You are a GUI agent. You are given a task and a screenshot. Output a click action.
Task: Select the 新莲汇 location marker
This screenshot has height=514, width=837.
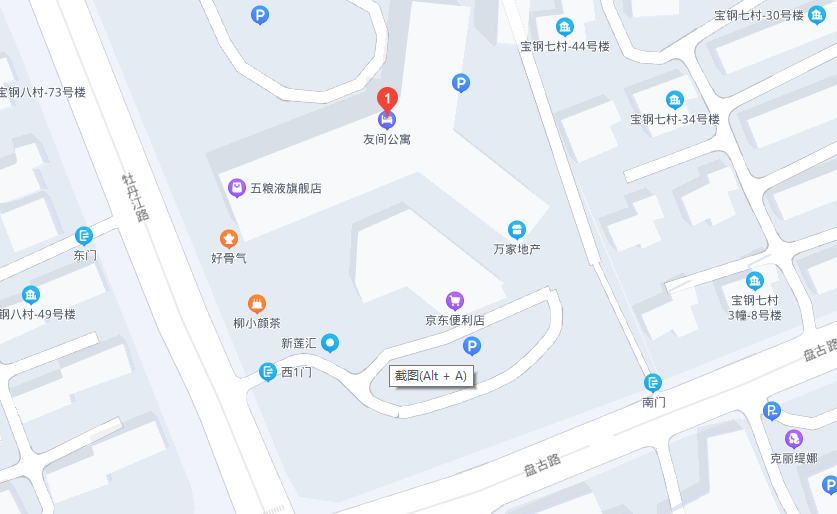click(330, 343)
